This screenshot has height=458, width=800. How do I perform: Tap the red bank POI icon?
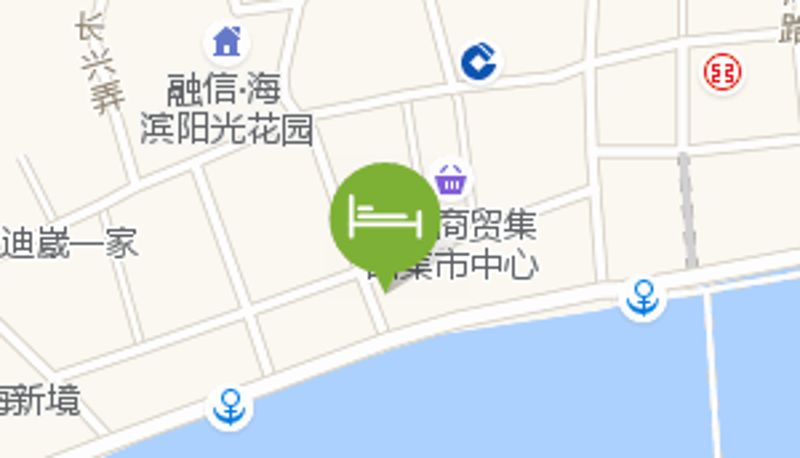(x=722, y=73)
